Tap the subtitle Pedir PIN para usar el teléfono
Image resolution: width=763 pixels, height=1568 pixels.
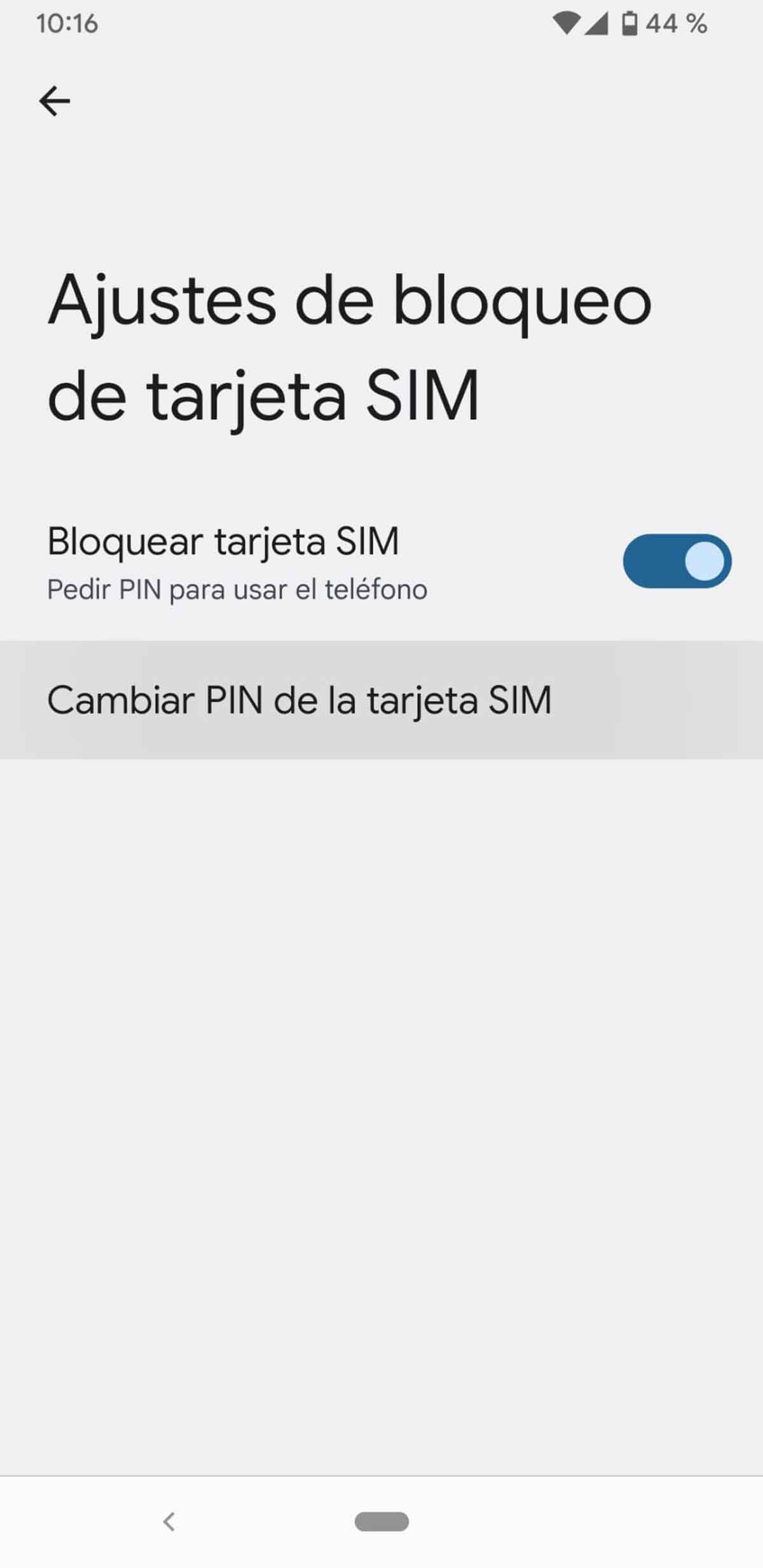coord(238,589)
